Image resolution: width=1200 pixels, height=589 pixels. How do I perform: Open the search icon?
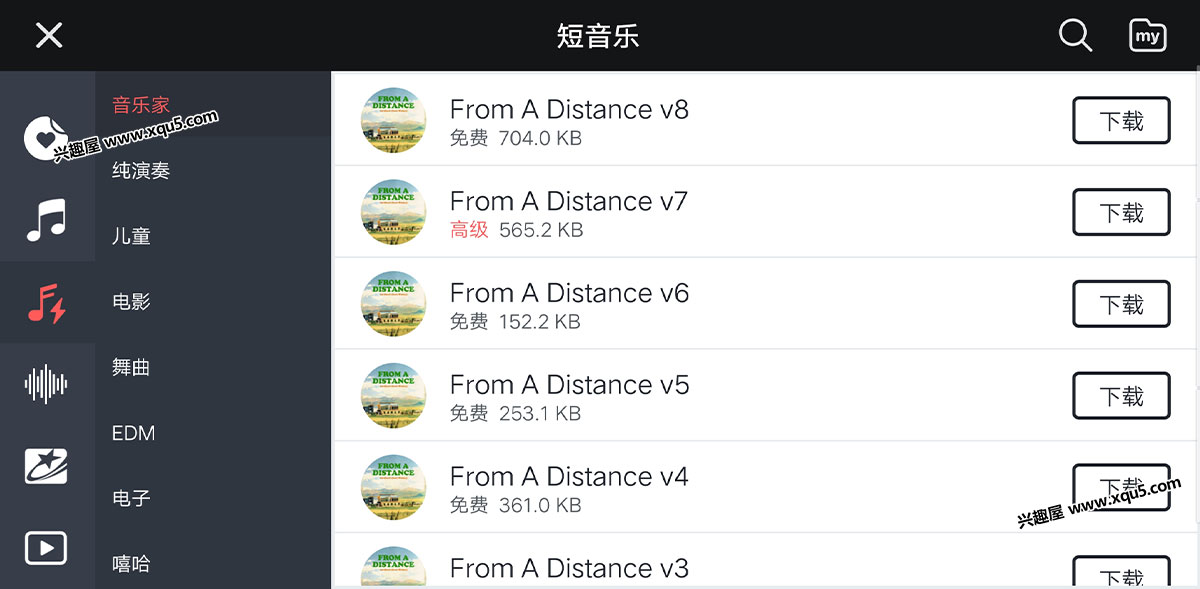coord(1075,36)
